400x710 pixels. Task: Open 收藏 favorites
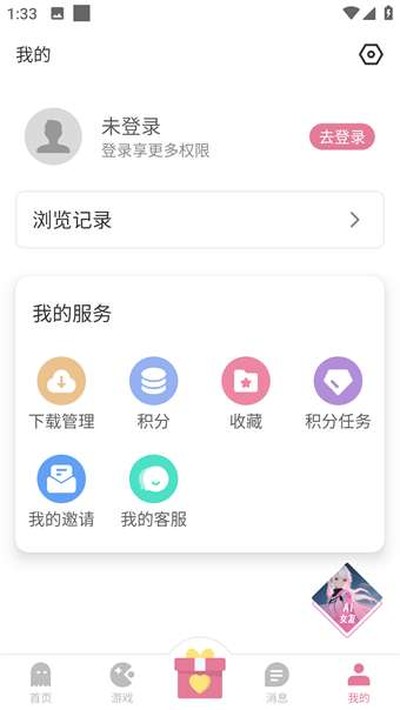(x=246, y=394)
